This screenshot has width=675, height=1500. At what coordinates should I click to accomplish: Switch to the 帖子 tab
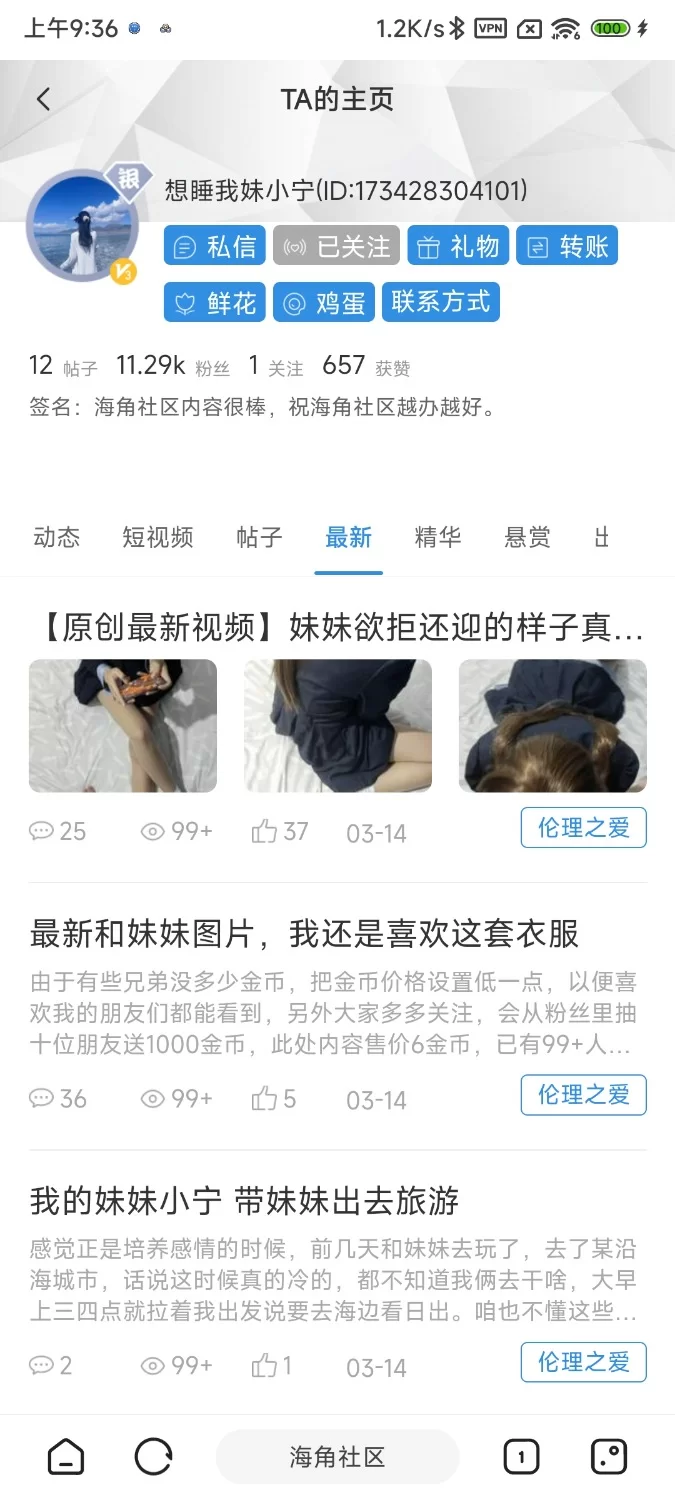(x=260, y=538)
